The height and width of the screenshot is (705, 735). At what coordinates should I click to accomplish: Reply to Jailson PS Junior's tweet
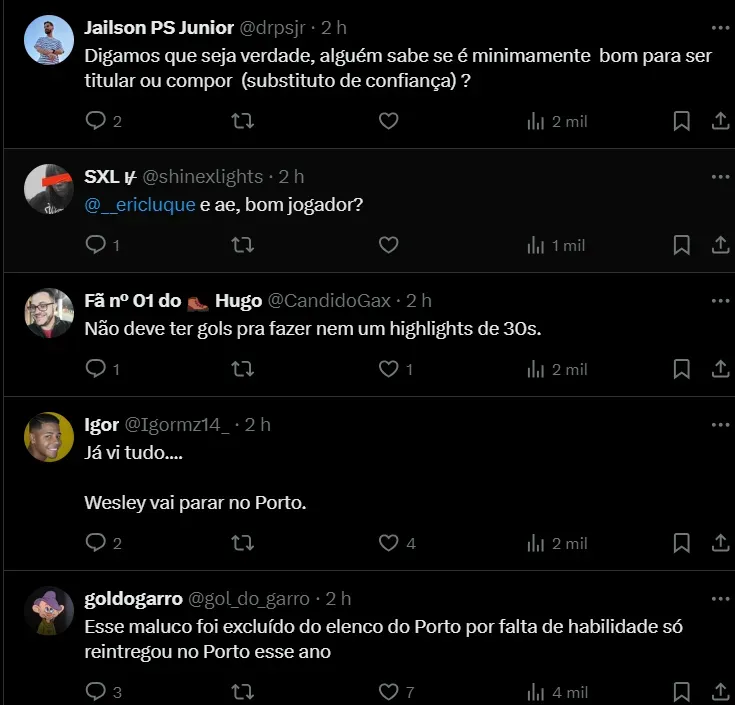96,121
